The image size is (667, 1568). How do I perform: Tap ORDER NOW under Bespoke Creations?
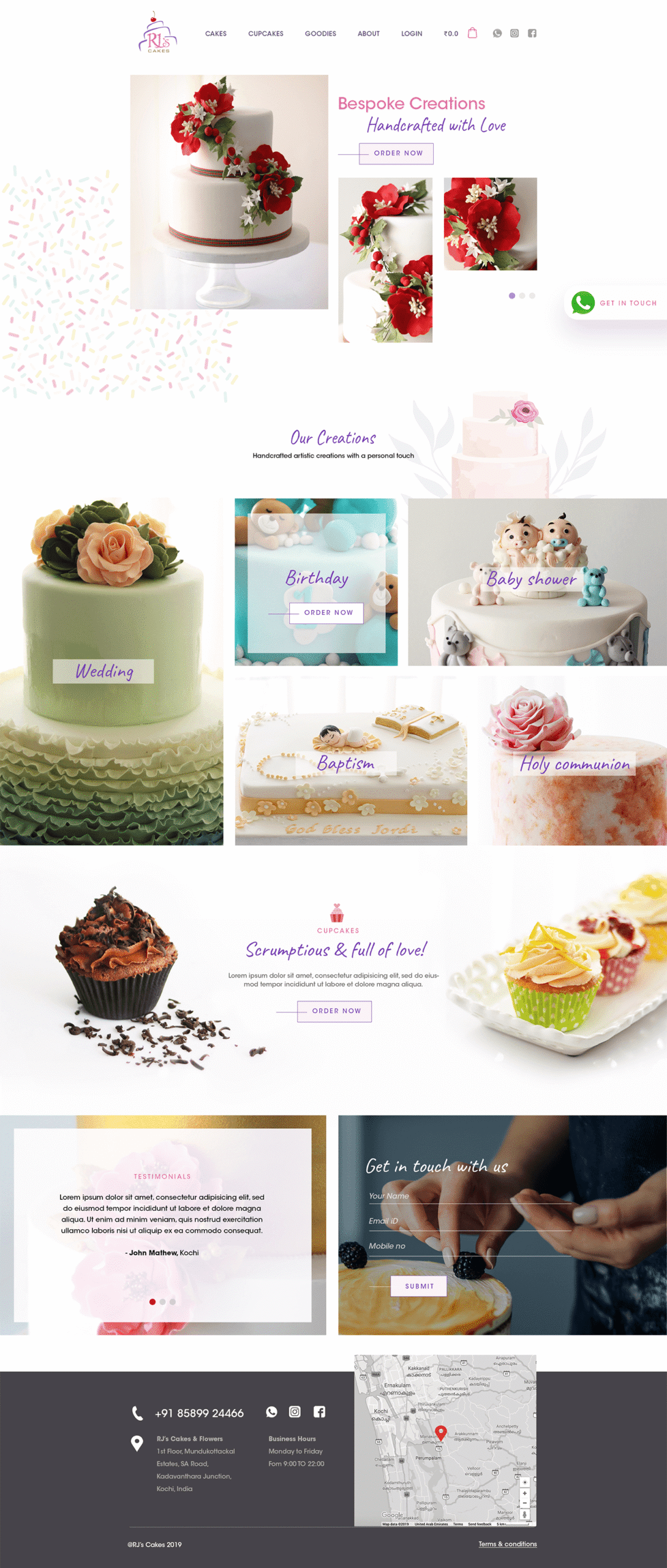coord(396,153)
